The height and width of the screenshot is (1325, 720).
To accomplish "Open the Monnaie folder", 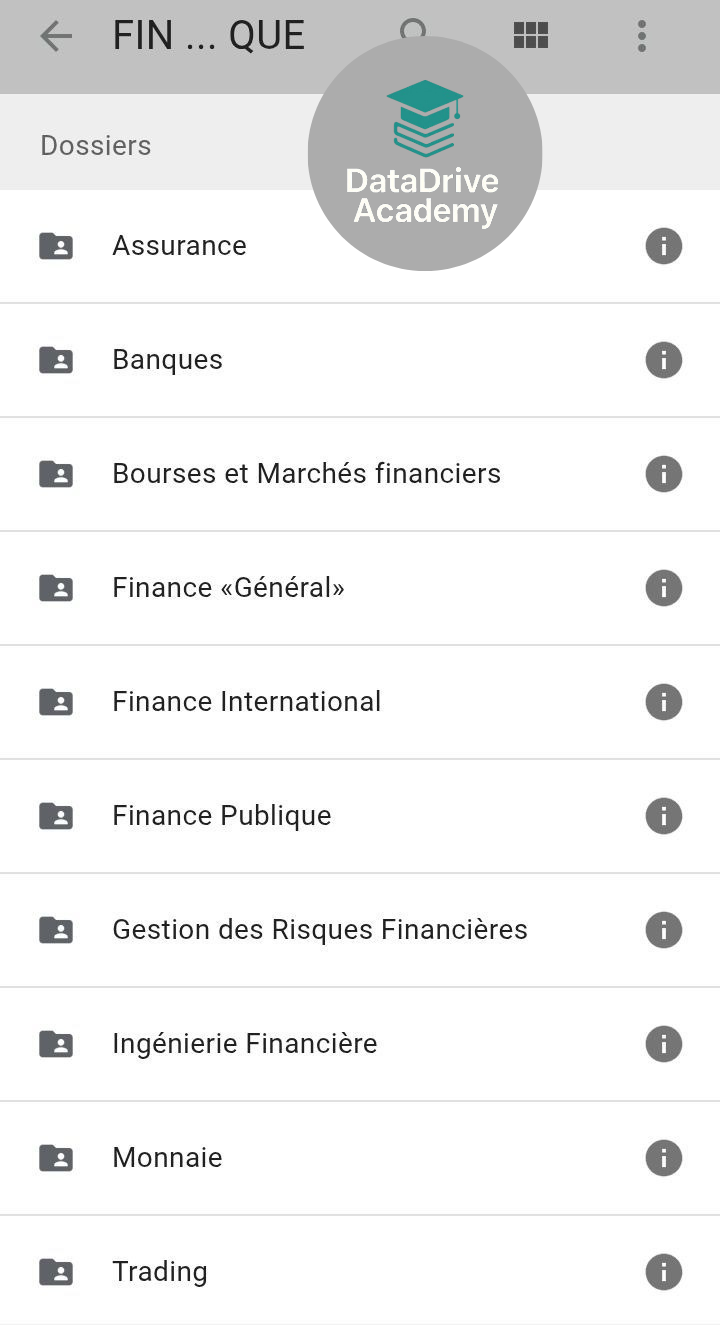I will point(168,1158).
